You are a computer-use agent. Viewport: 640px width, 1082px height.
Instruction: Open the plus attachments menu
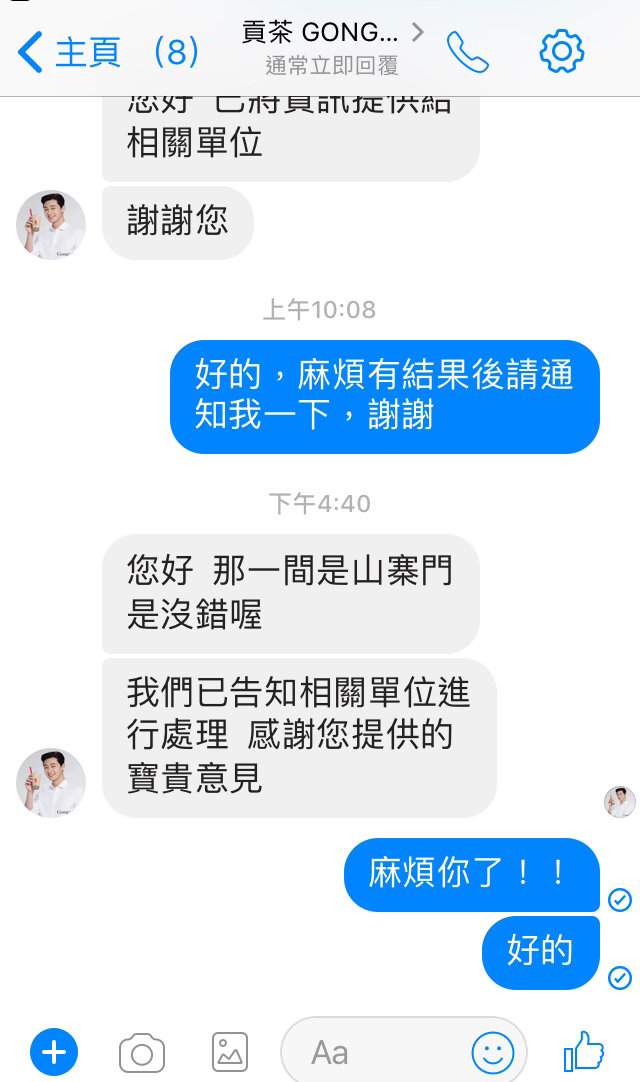tap(54, 1051)
